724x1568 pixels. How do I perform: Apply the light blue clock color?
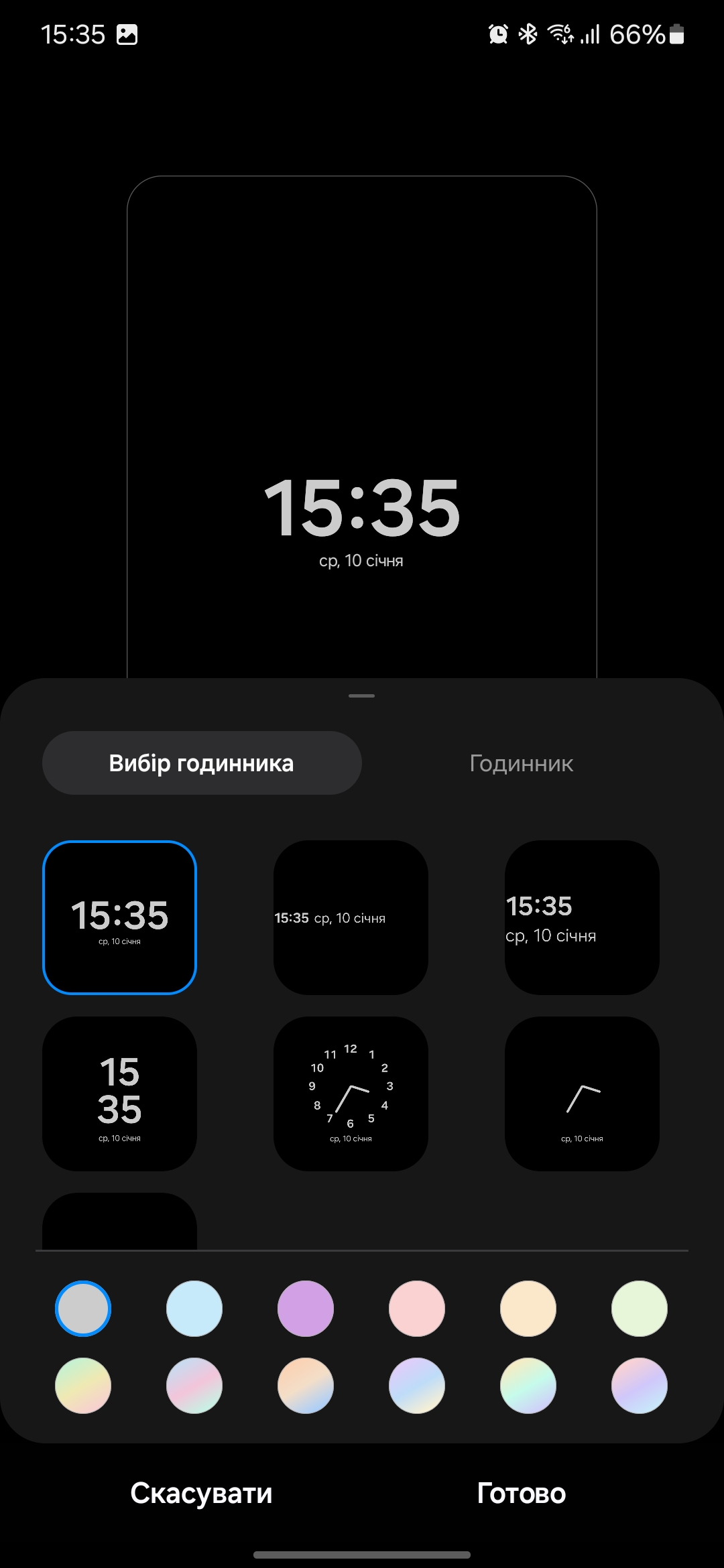[x=194, y=1309]
